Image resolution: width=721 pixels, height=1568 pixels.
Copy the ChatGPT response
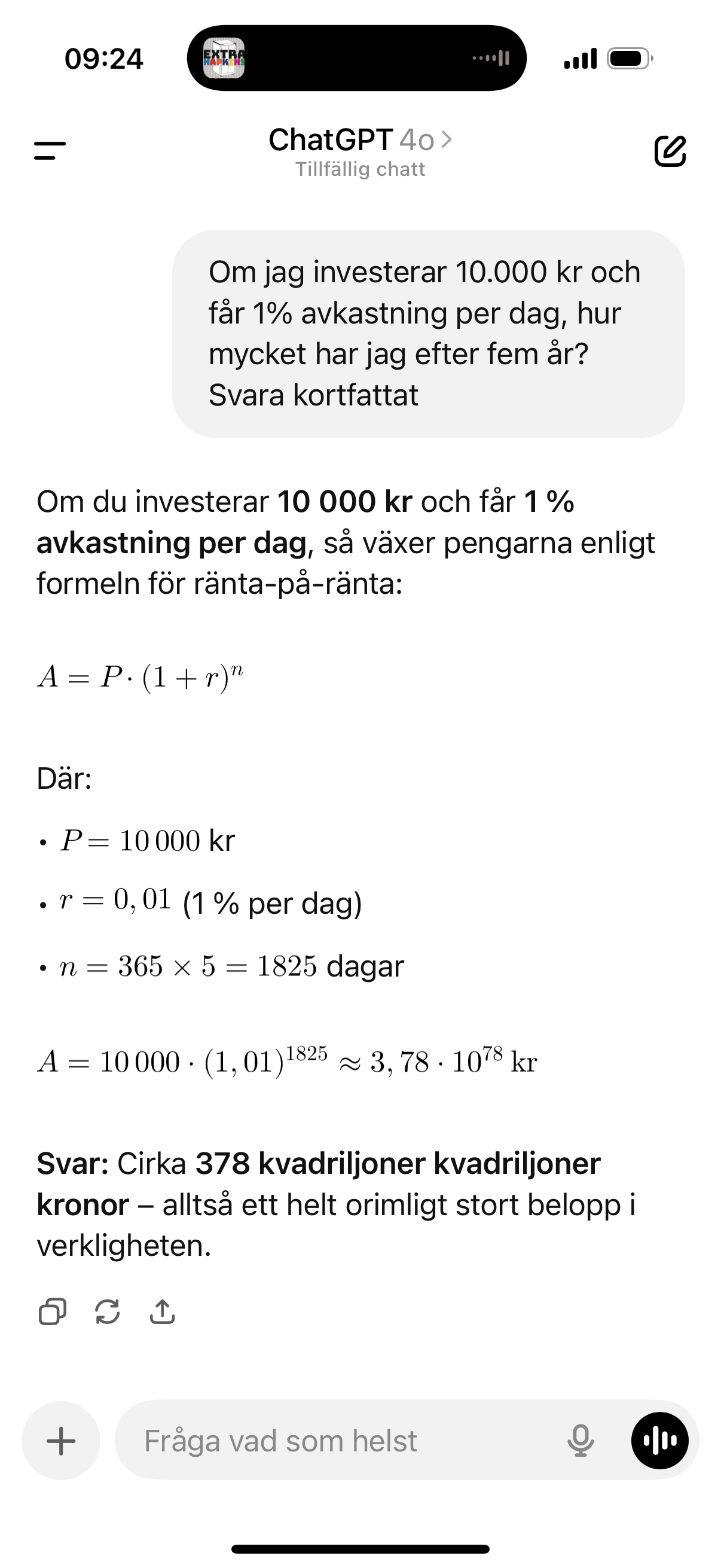[53, 1311]
